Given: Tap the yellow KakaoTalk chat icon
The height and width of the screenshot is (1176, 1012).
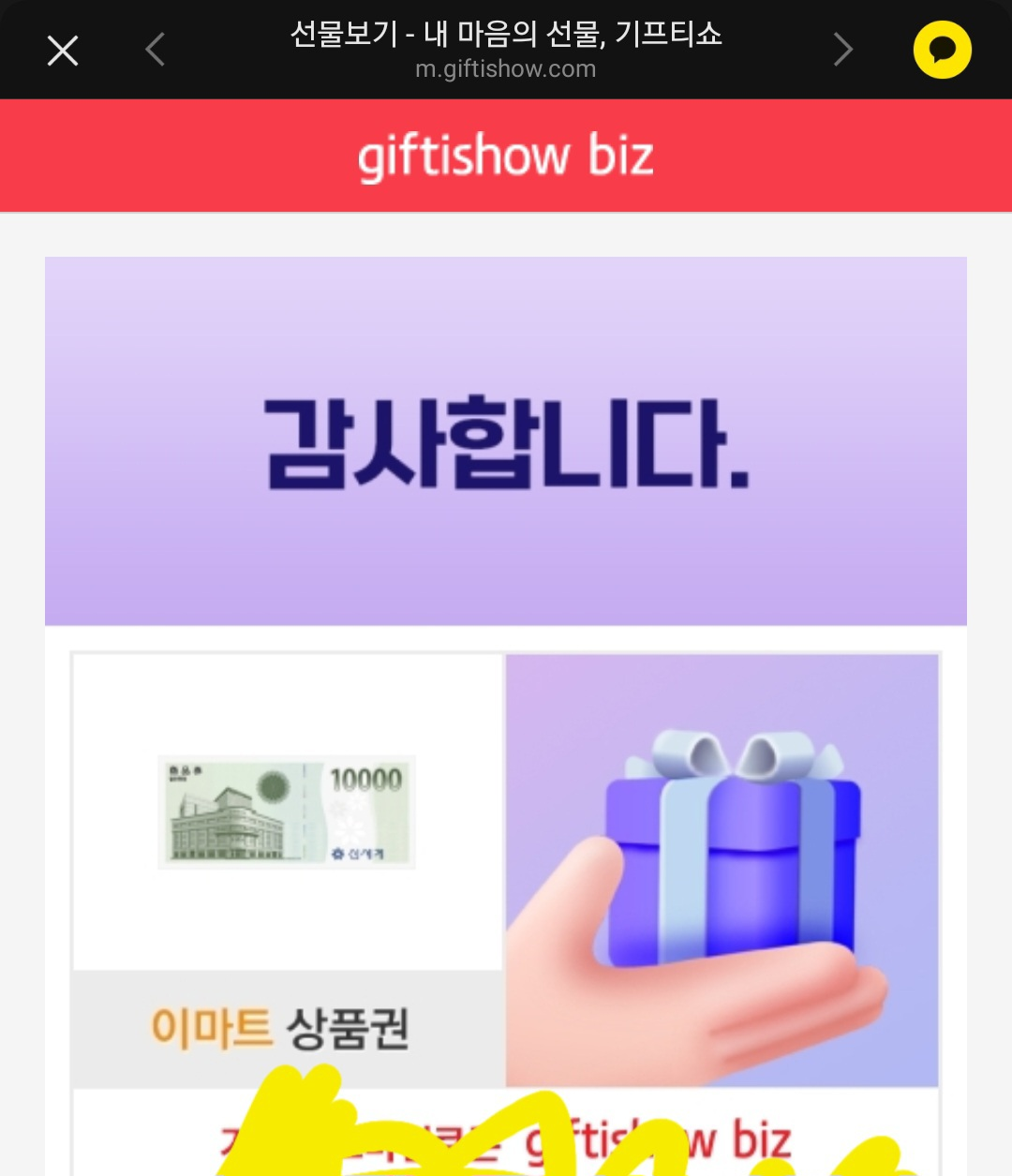Looking at the screenshot, I should click(942, 50).
